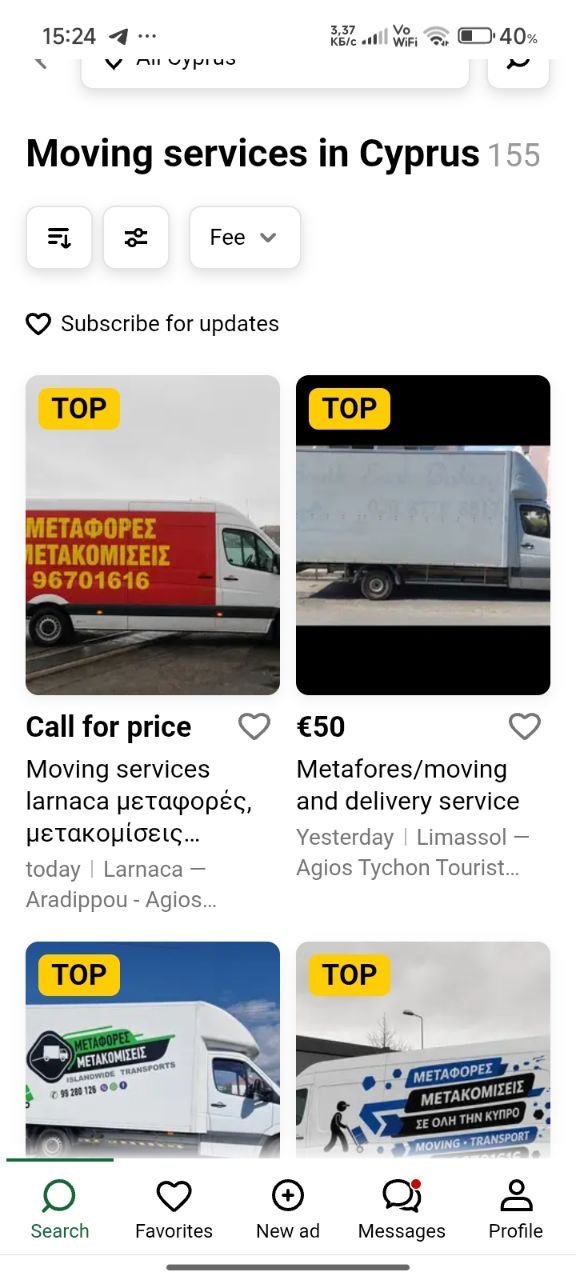The width and height of the screenshot is (576, 1280).
Task: Expand the Fee dropdown
Action: coord(245,237)
